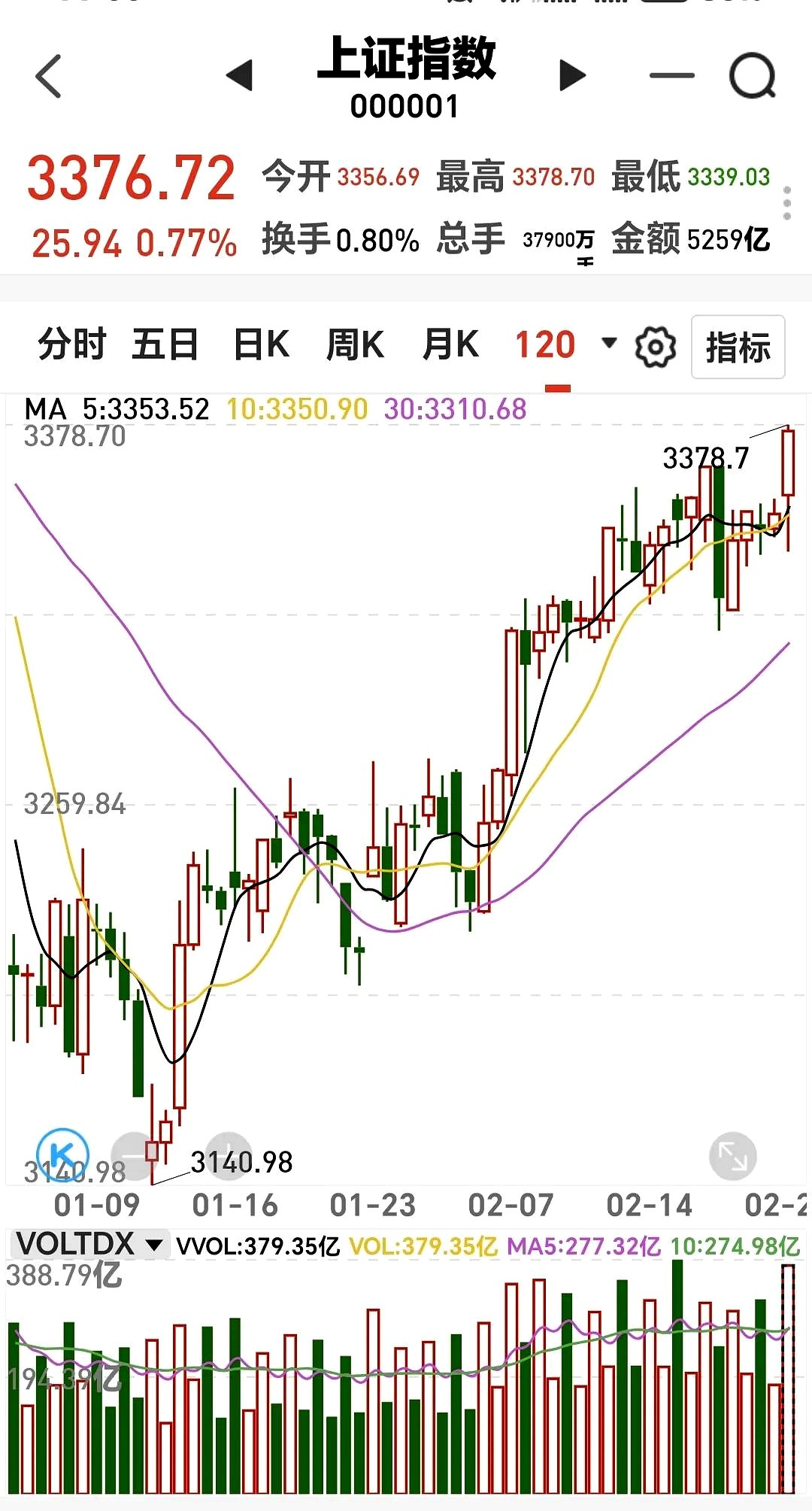The width and height of the screenshot is (812, 1511).
Task: Go back with the back arrow
Action: coord(49,75)
